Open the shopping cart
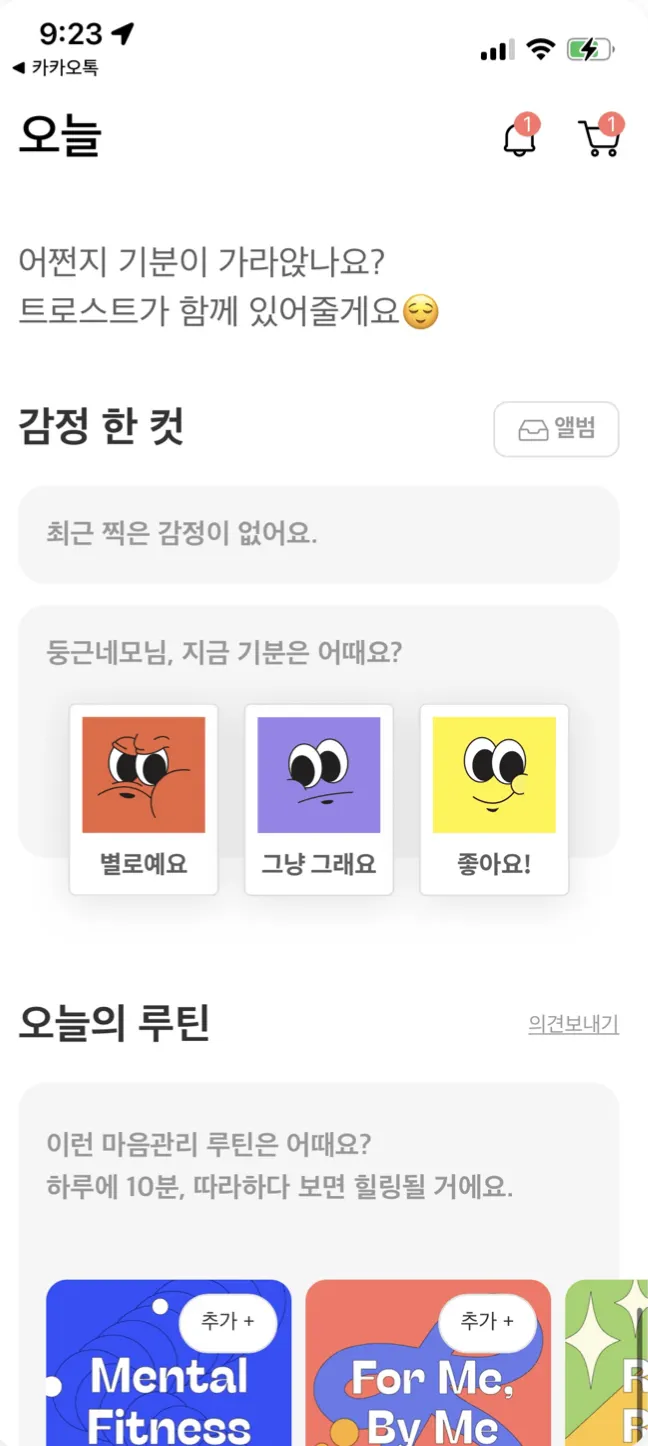Image resolution: width=648 pixels, height=1446 pixels. (x=599, y=139)
